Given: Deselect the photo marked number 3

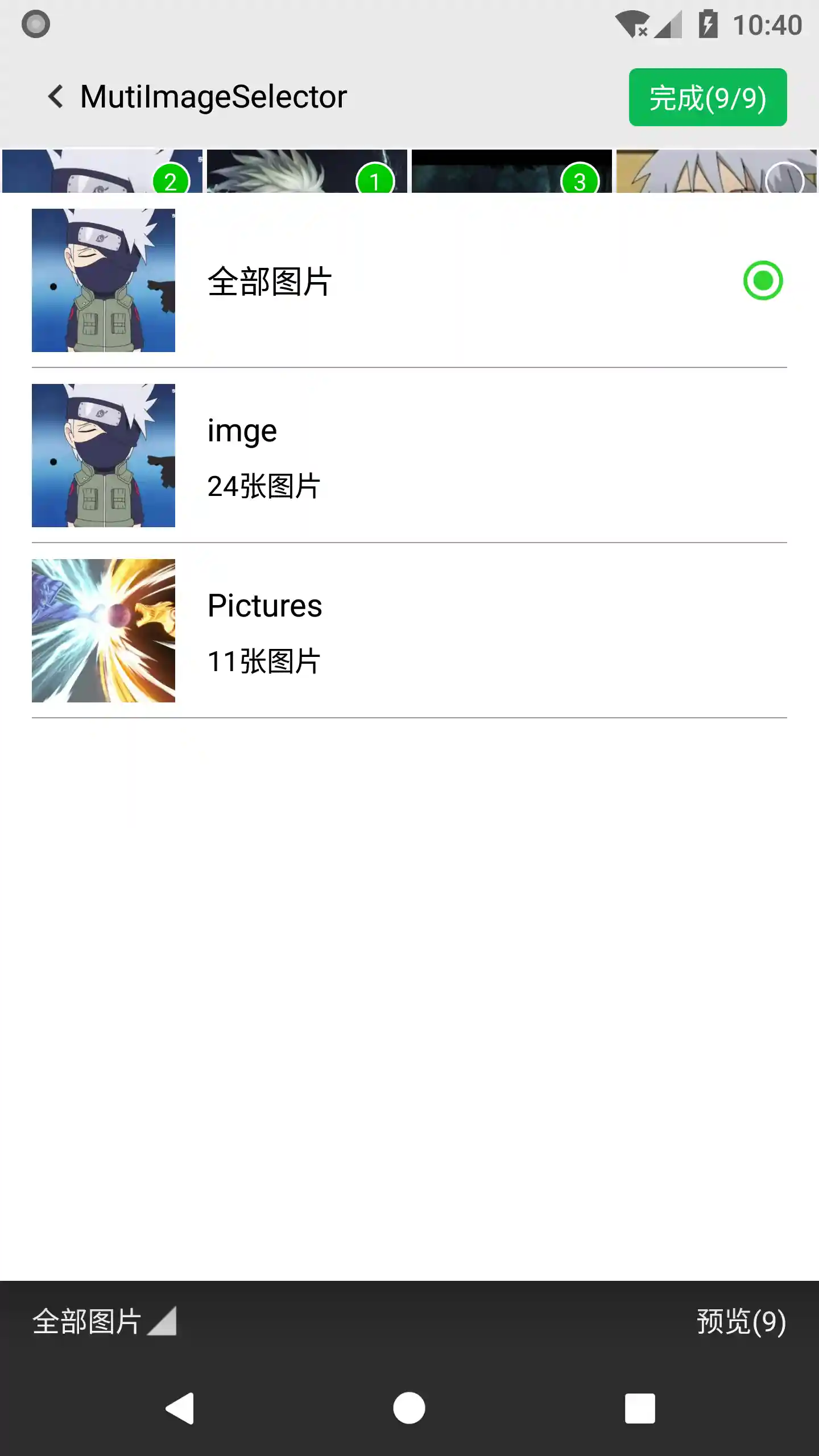Looking at the screenshot, I should (580, 180).
